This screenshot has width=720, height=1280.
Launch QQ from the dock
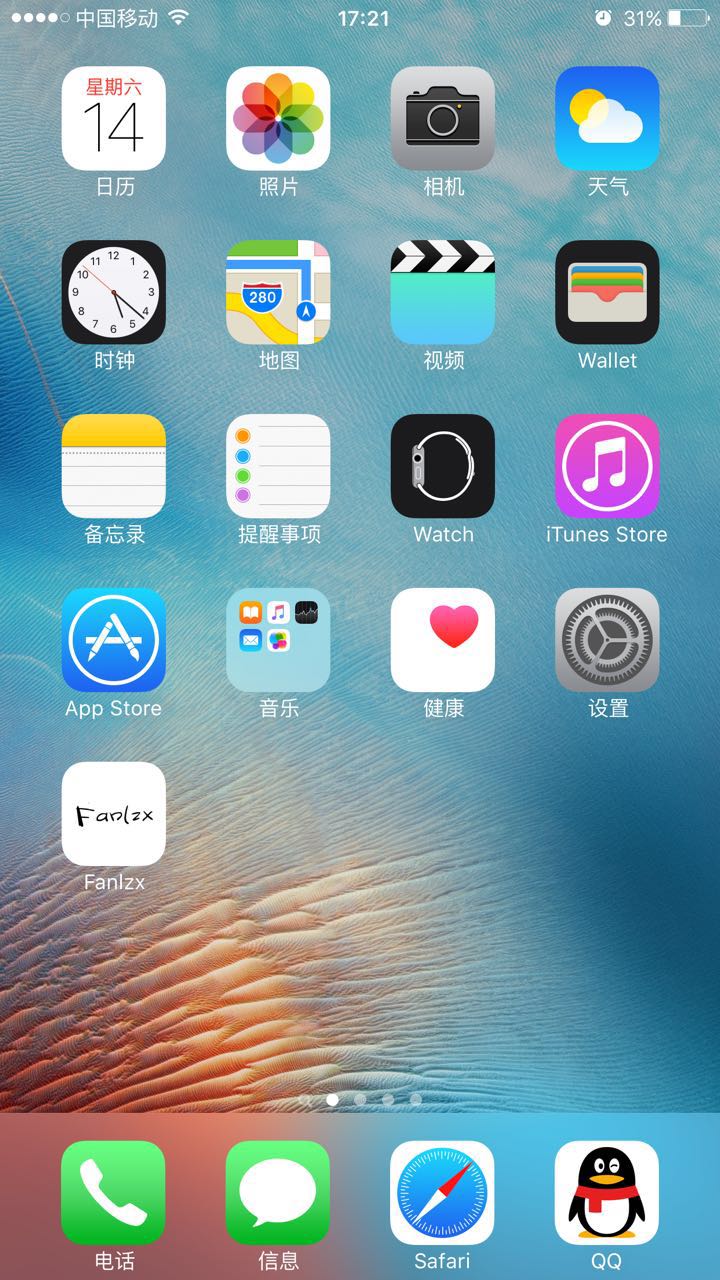point(607,1192)
